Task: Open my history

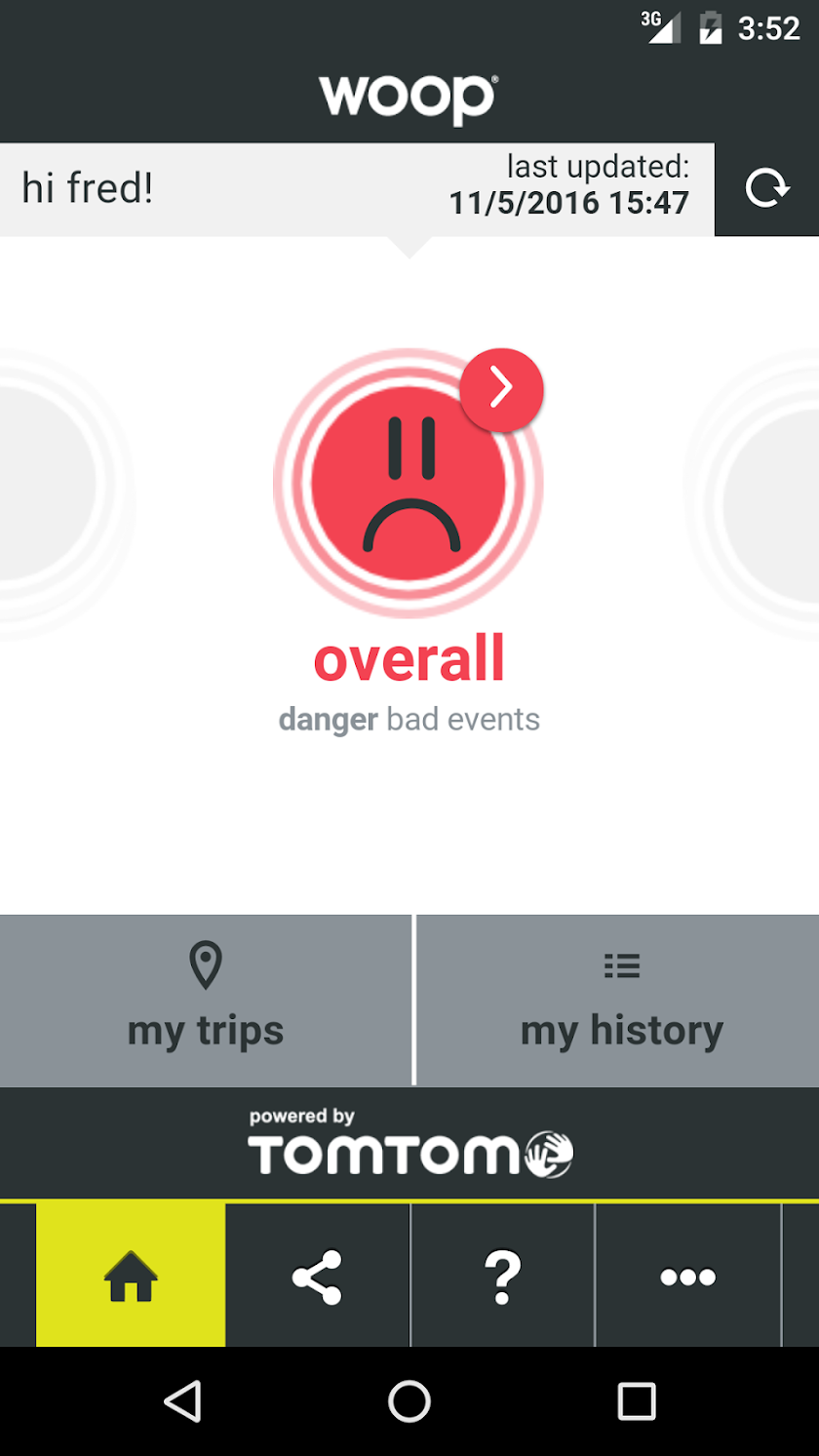Action: coord(620,1001)
